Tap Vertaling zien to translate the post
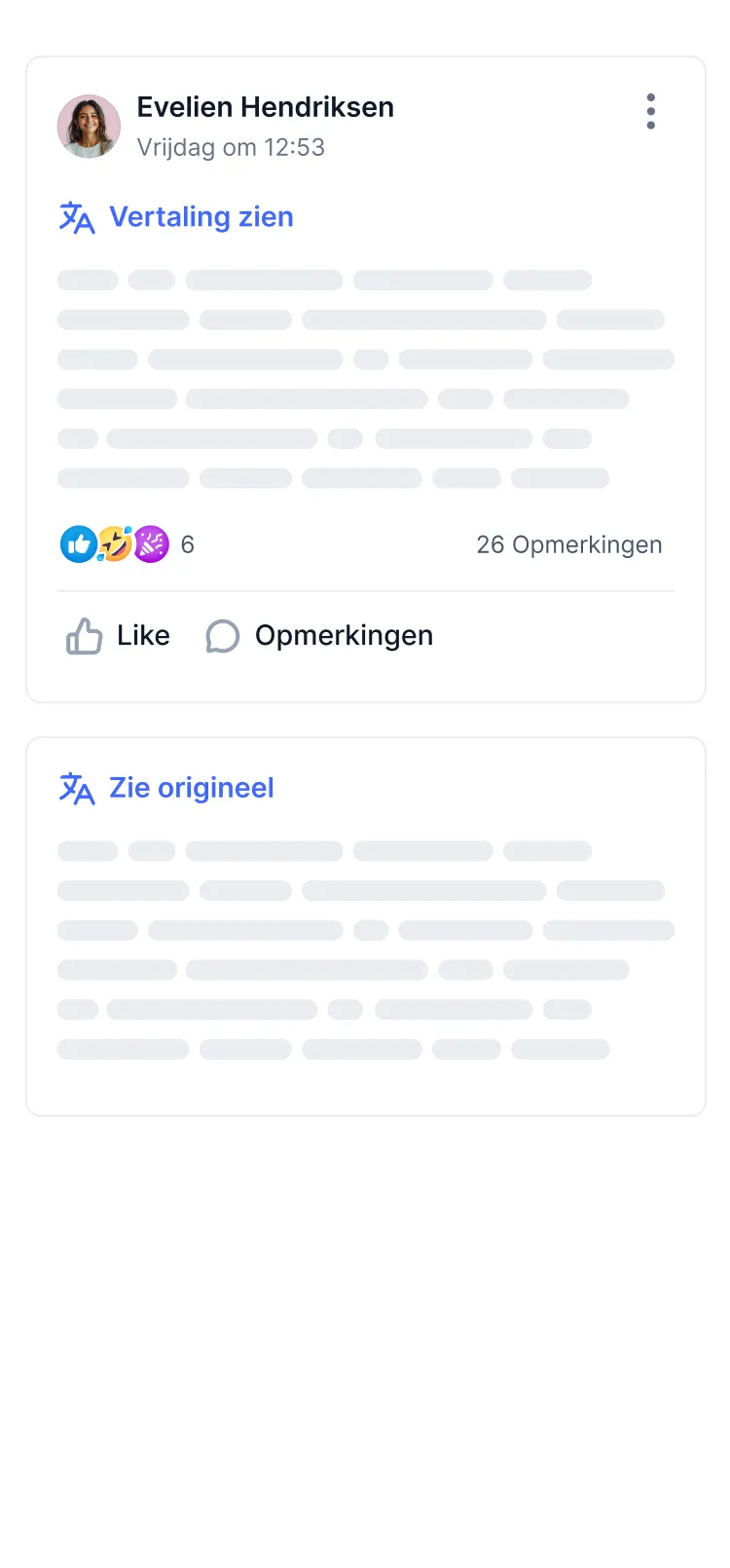The height and width of the screenshot is (1568, 730). coord(176,217)
